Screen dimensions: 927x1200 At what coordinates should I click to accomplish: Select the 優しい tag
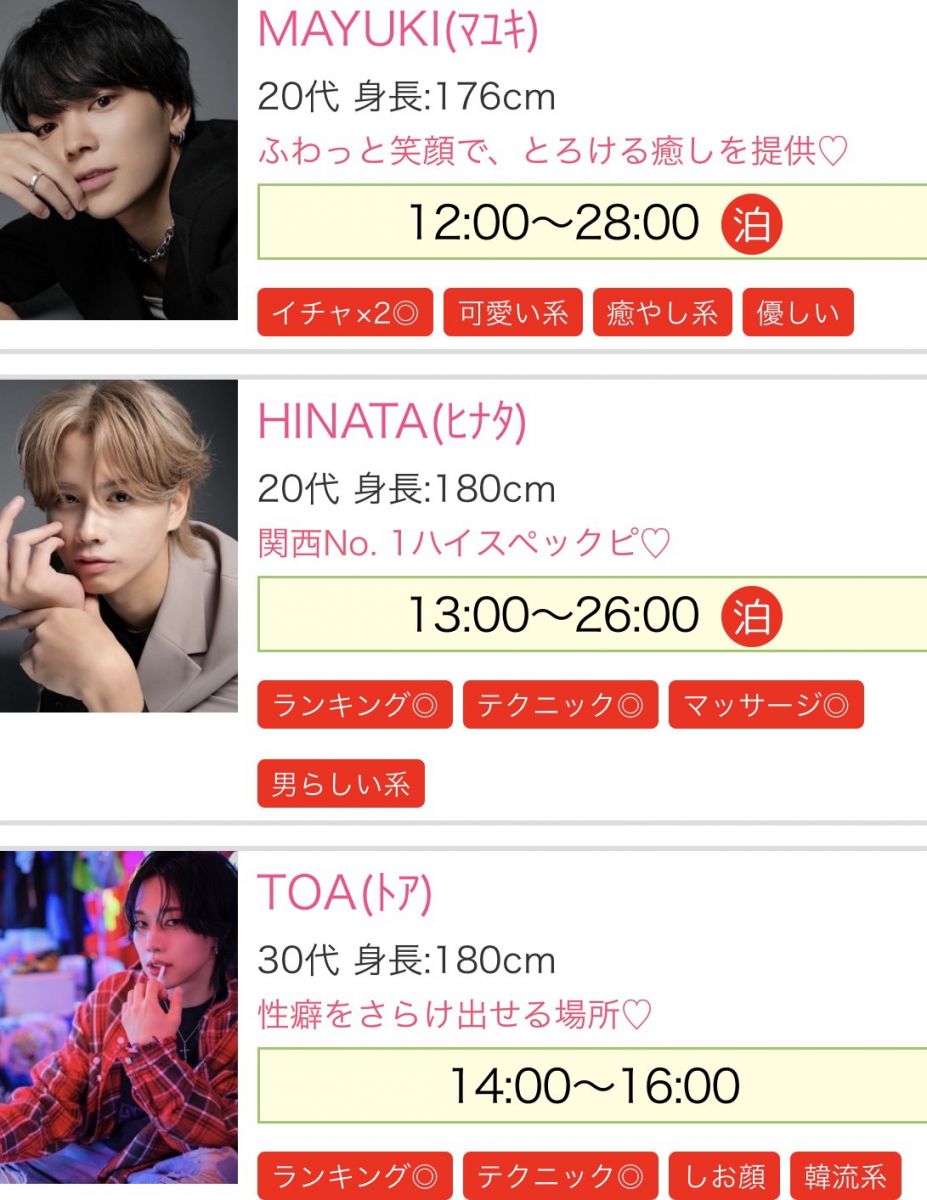tap(798, 313)
